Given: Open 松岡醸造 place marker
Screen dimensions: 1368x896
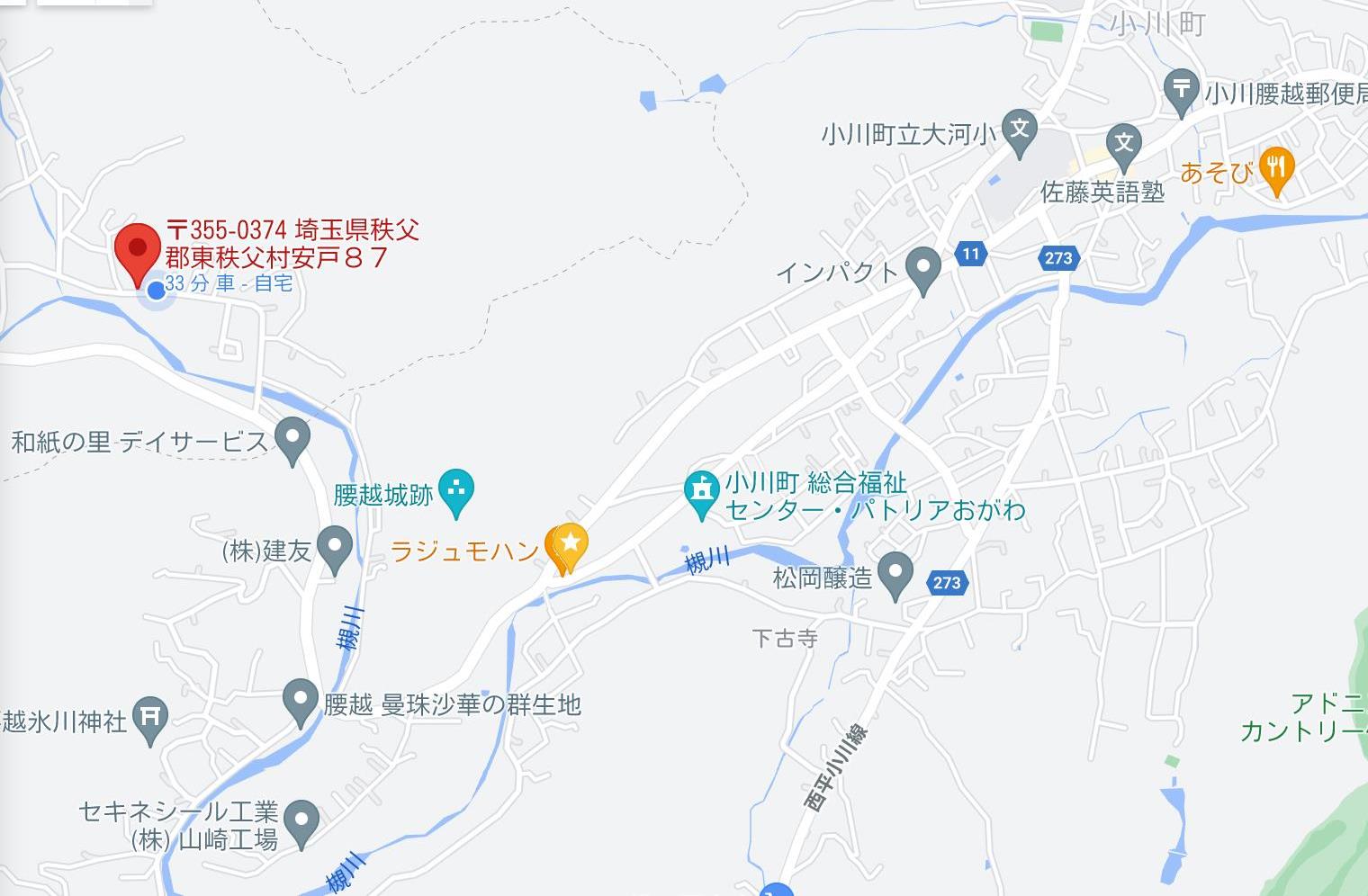Looking at the screenshot, I should pyautogui.click(x=895, y=573).
